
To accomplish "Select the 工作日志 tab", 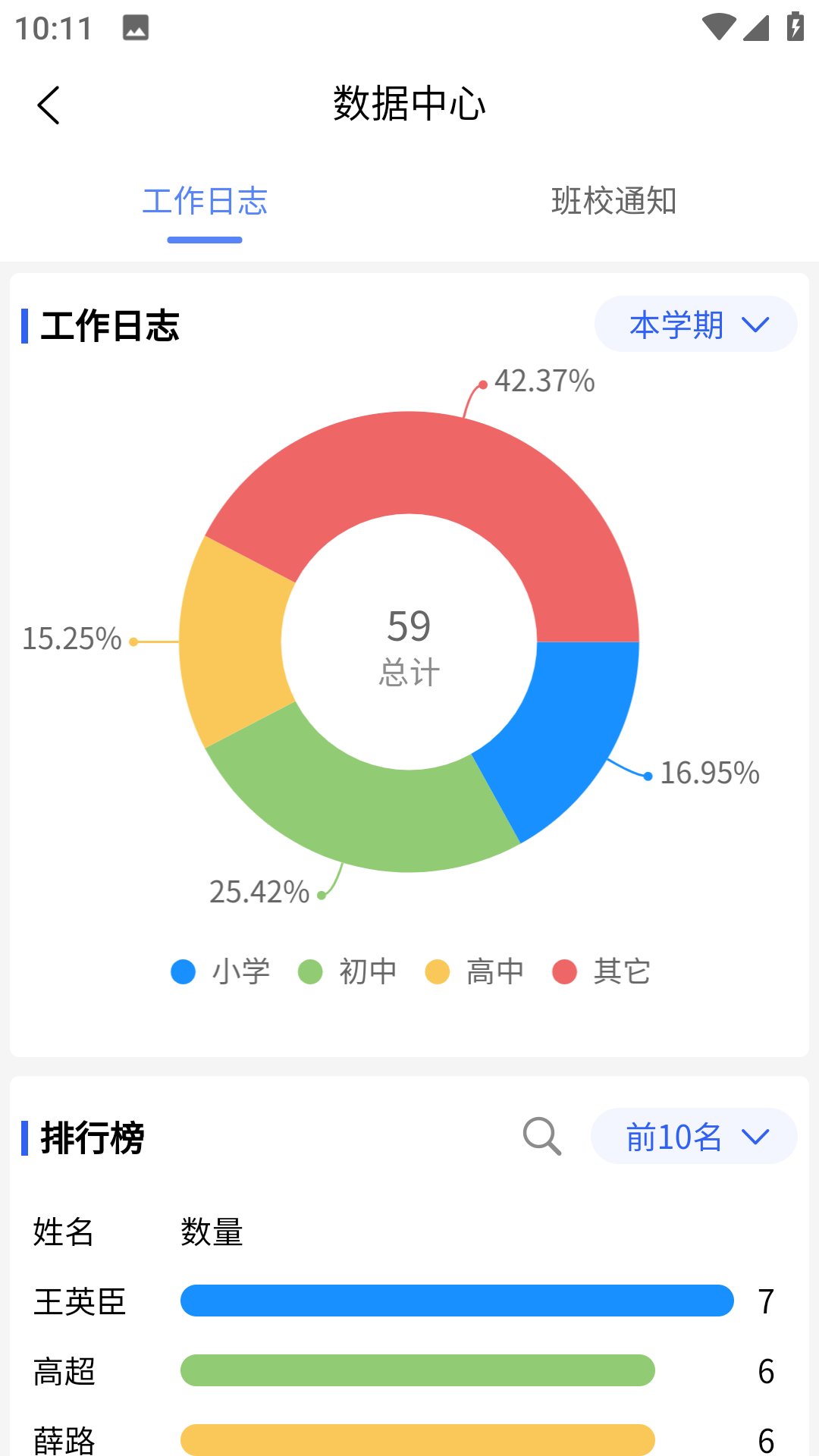I will click(205, 202).
